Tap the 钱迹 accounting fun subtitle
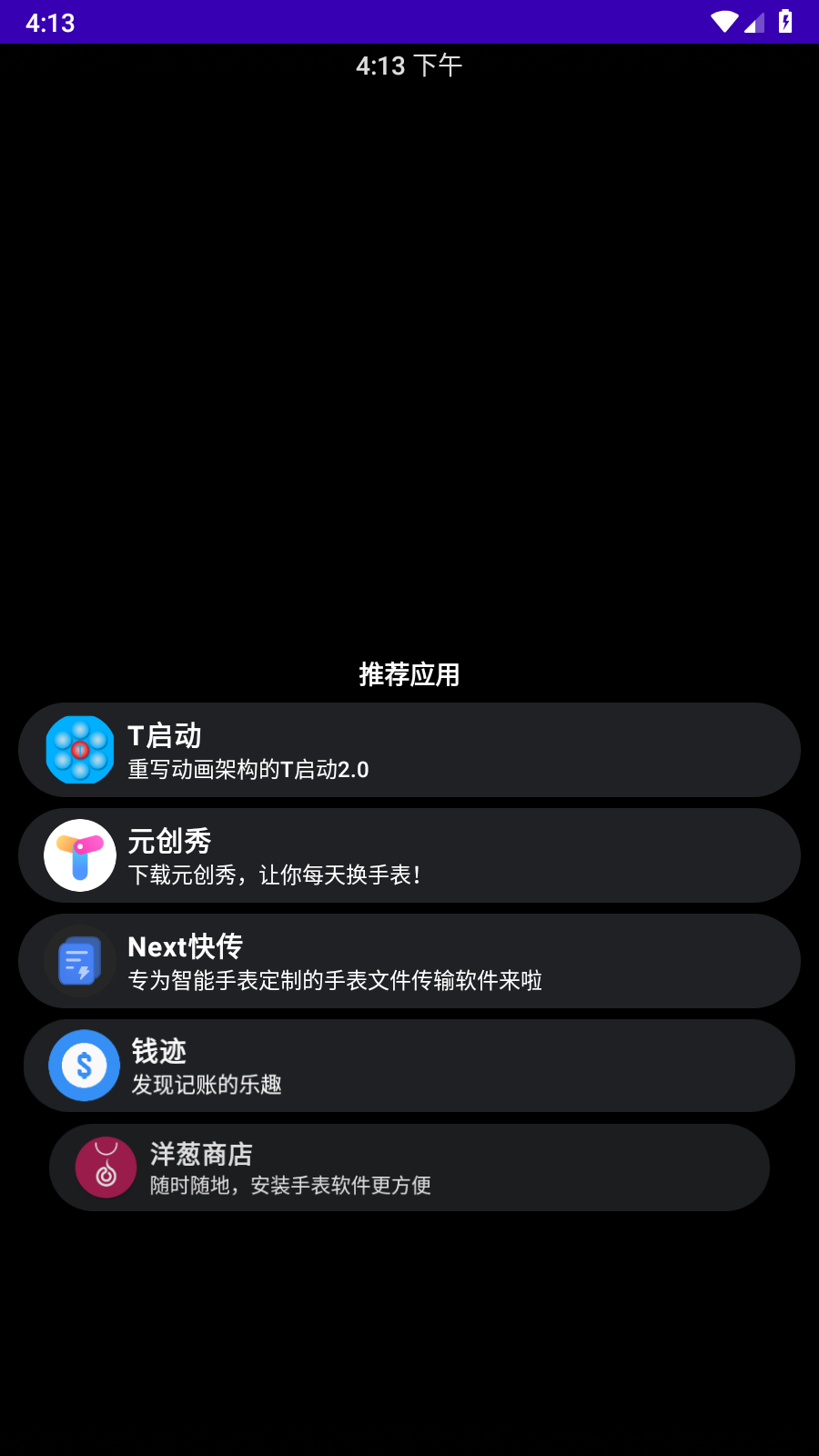 click(x=206, y=1085)
